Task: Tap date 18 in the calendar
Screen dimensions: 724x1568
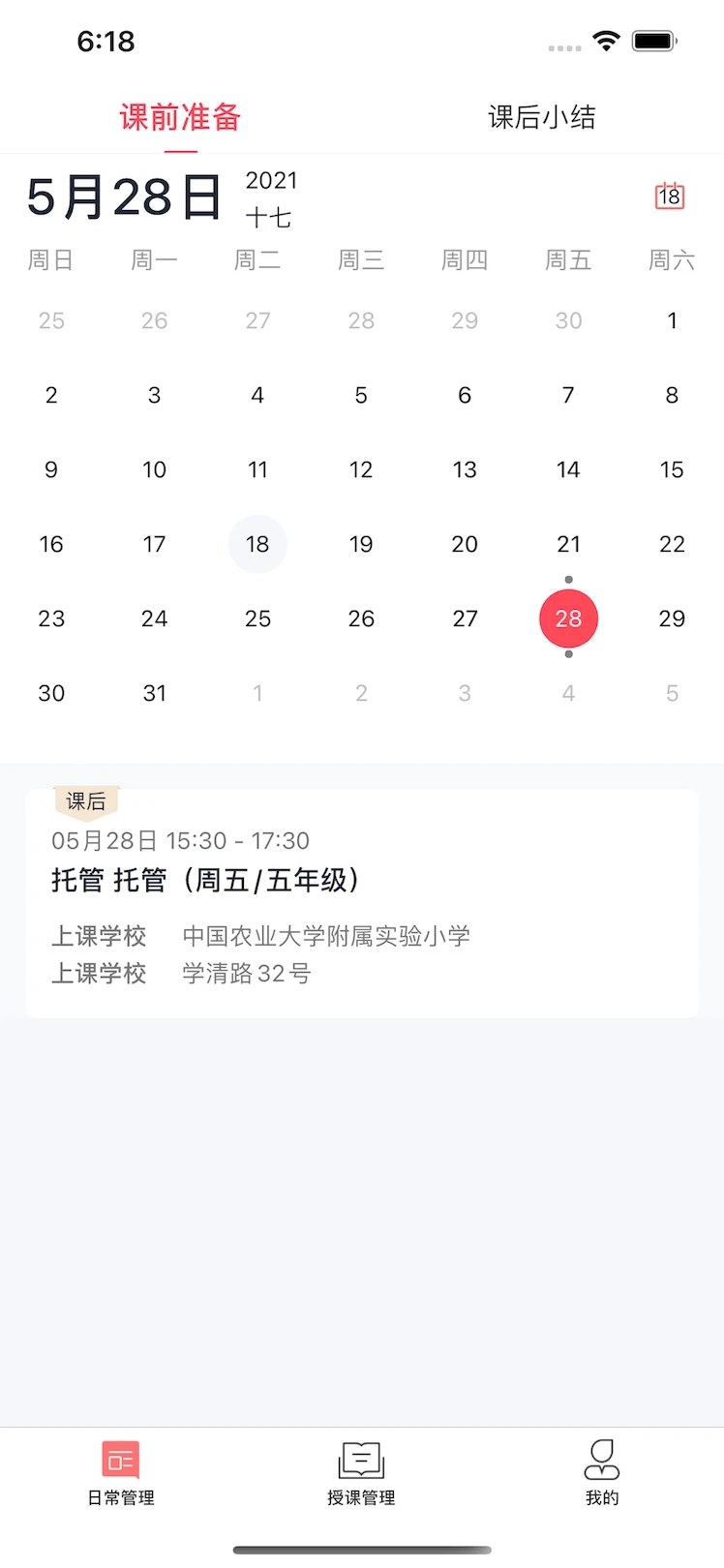Action: [x=257, y=544]
